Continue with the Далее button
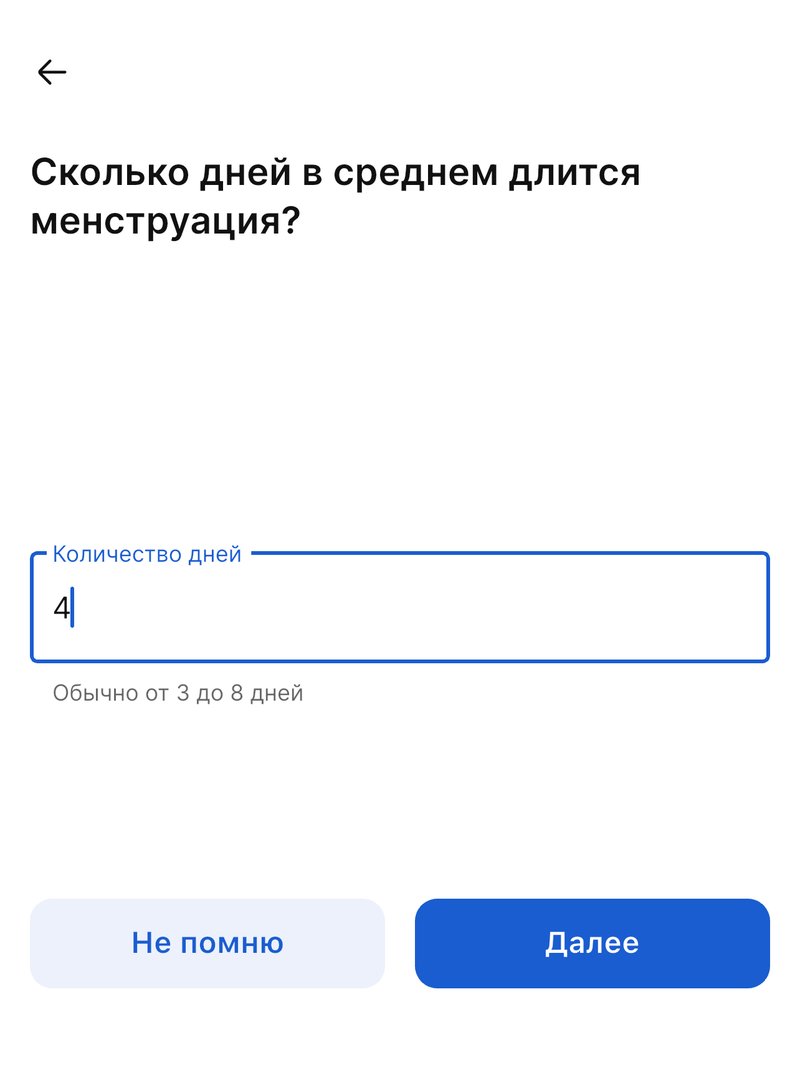 (592, 943)
